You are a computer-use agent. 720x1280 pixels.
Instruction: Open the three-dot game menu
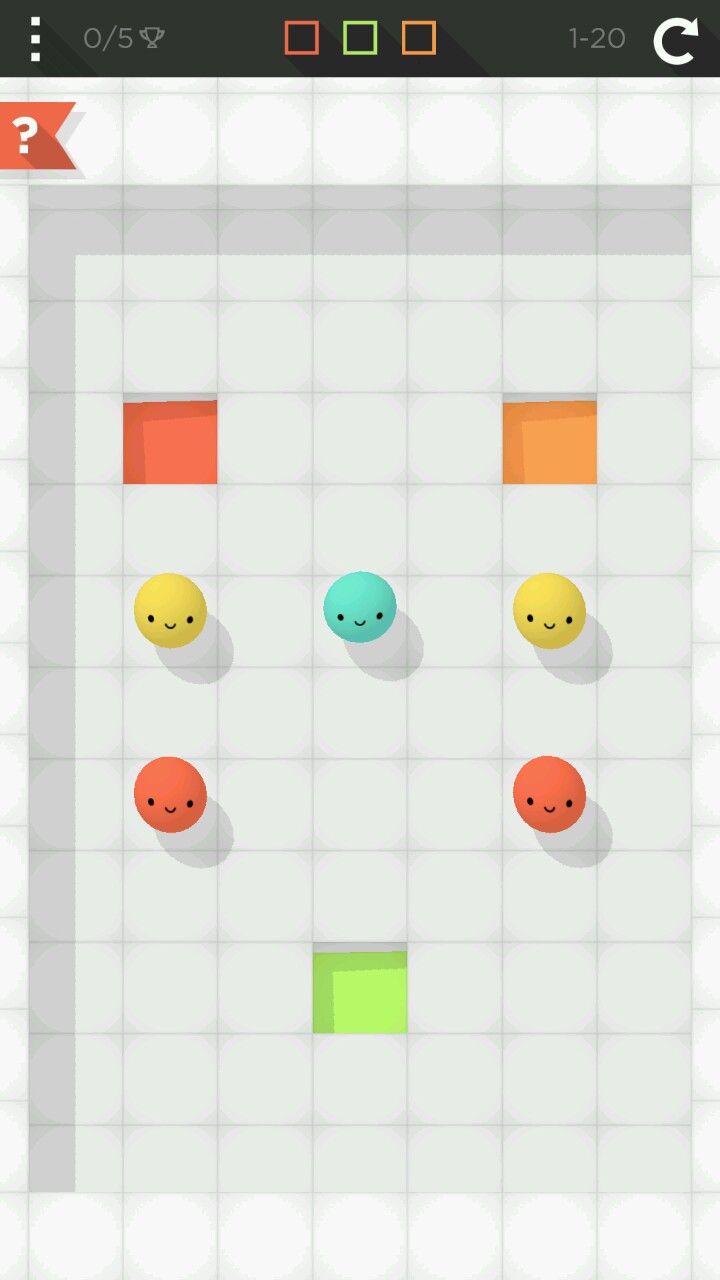click(x=36, y=39)
